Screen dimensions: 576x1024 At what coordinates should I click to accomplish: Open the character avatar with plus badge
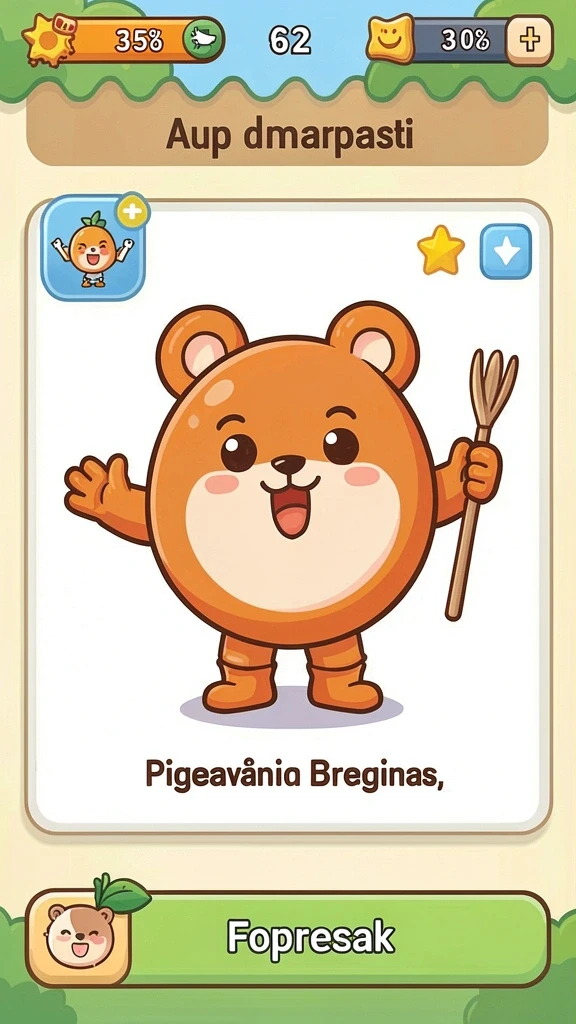[x=93, y=248]
